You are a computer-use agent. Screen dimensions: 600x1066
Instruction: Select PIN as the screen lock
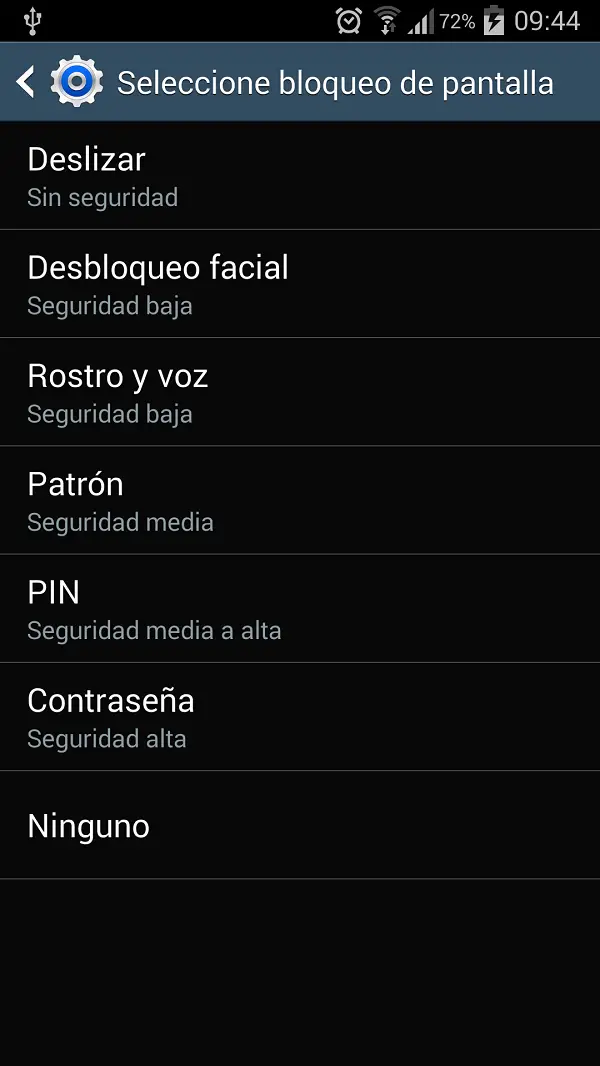pyautogui.click(x=300, y=608)
